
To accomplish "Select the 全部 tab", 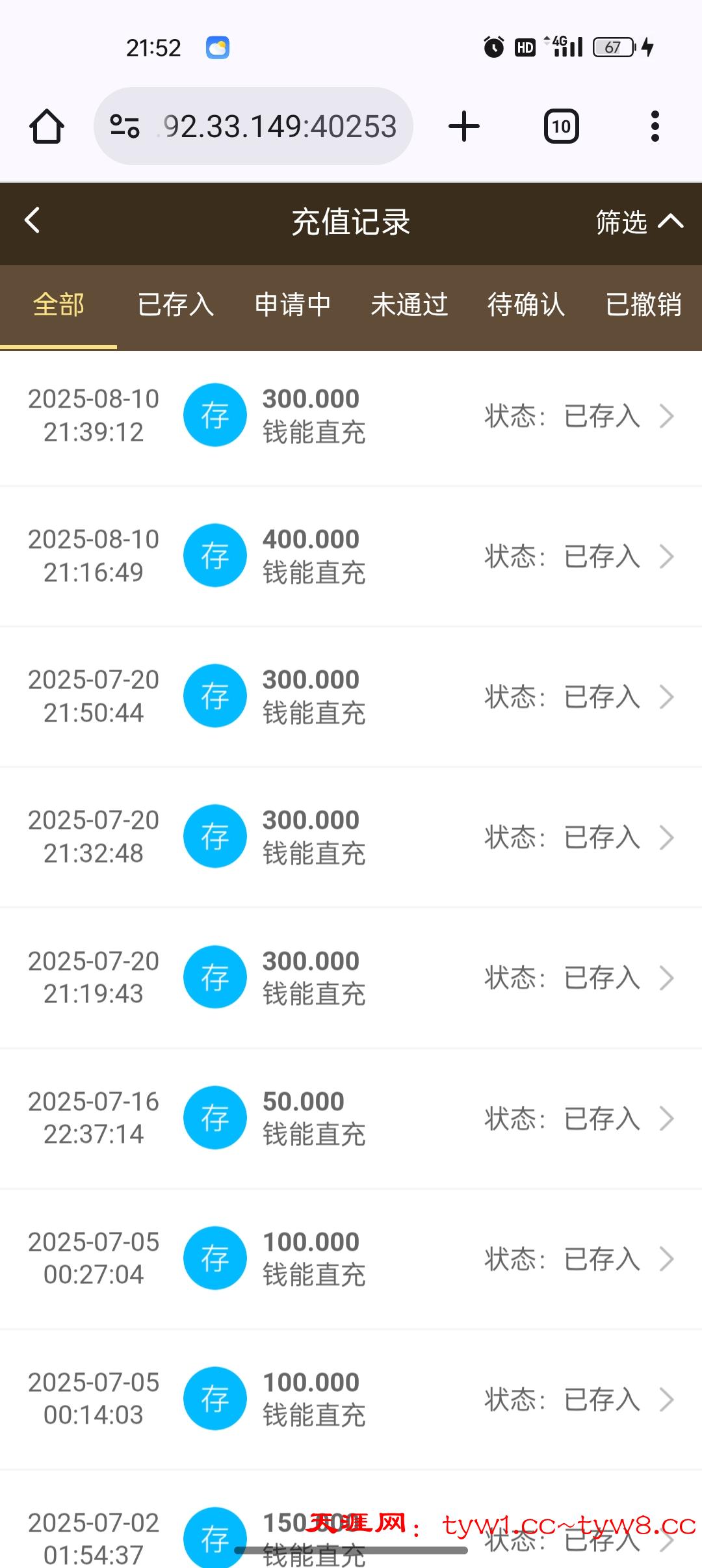I will click(58, 305).
